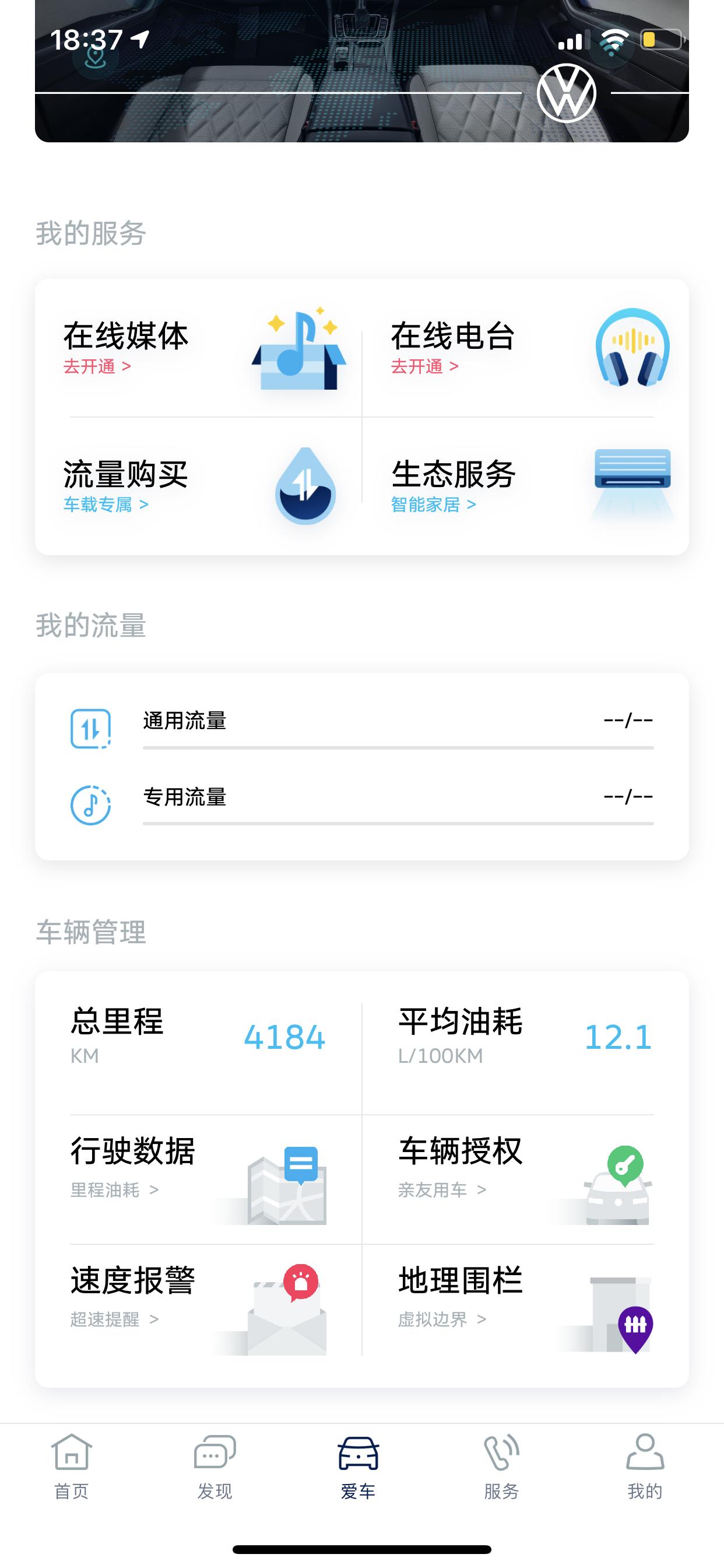This screenshot has width=724, height=1568.
Task: View 通用流量 general data usage
Action: coord(362,728)
